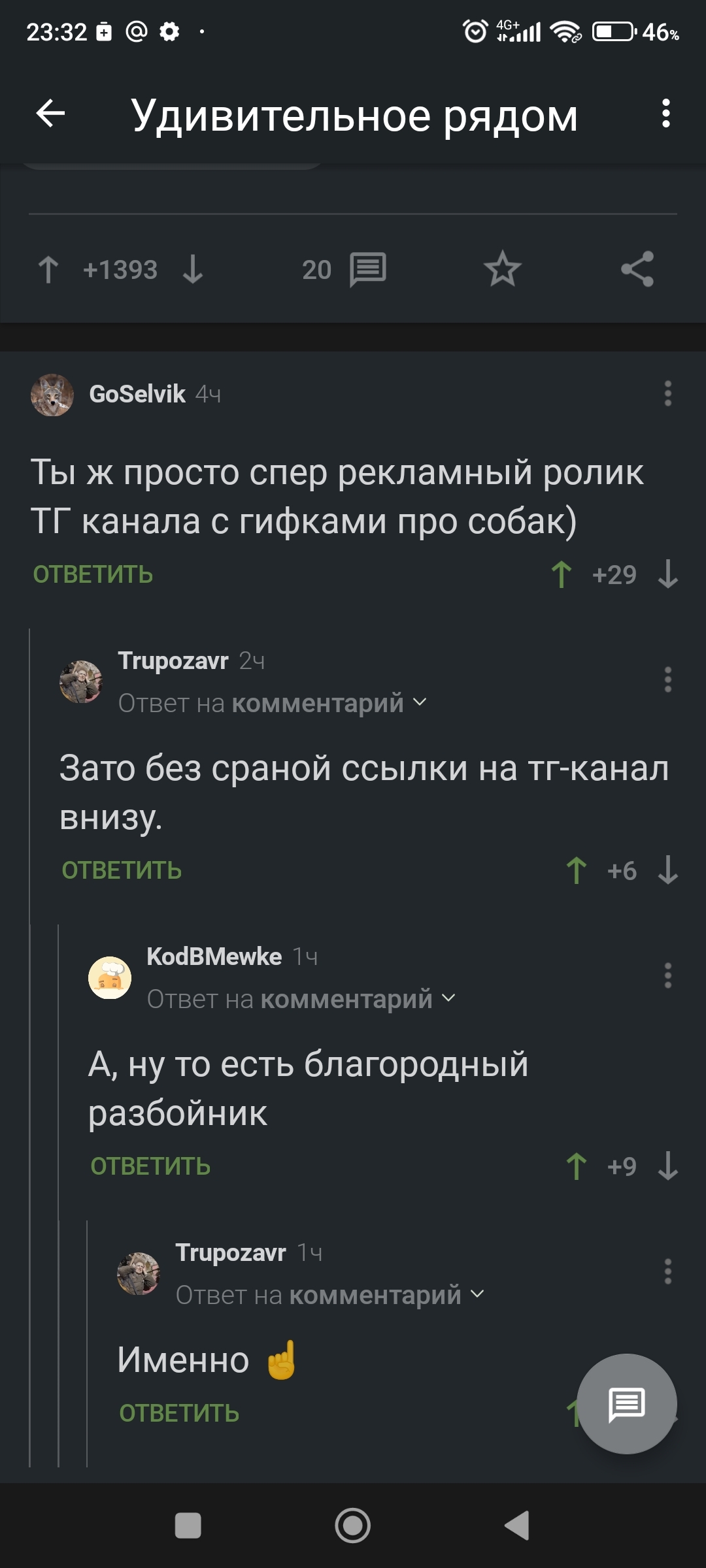Screen dimensions: 706x1568
Task: Tap the floating write comment button
Action: 626,1403
